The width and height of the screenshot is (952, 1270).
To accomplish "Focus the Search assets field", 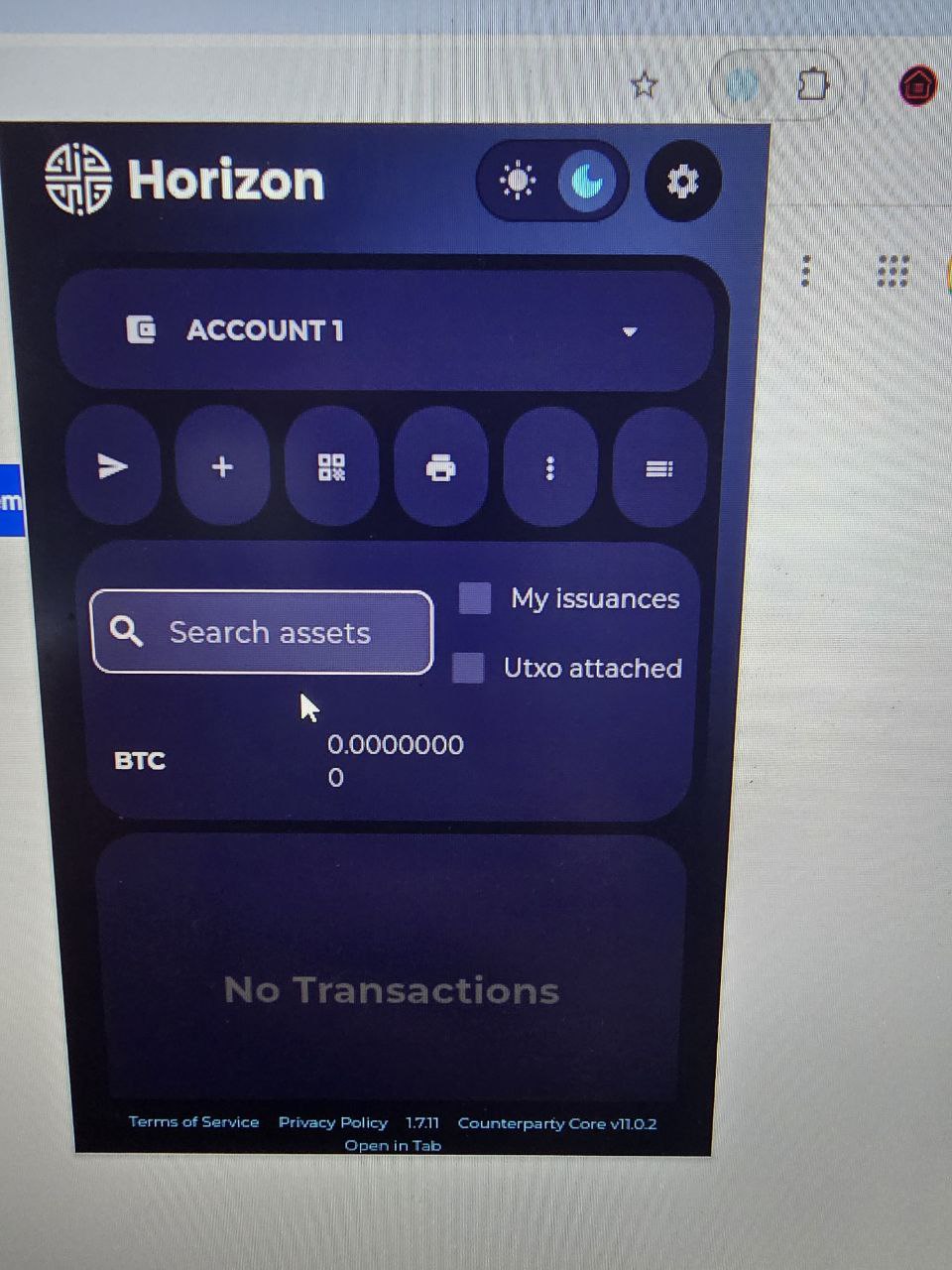I will (268, 632).
